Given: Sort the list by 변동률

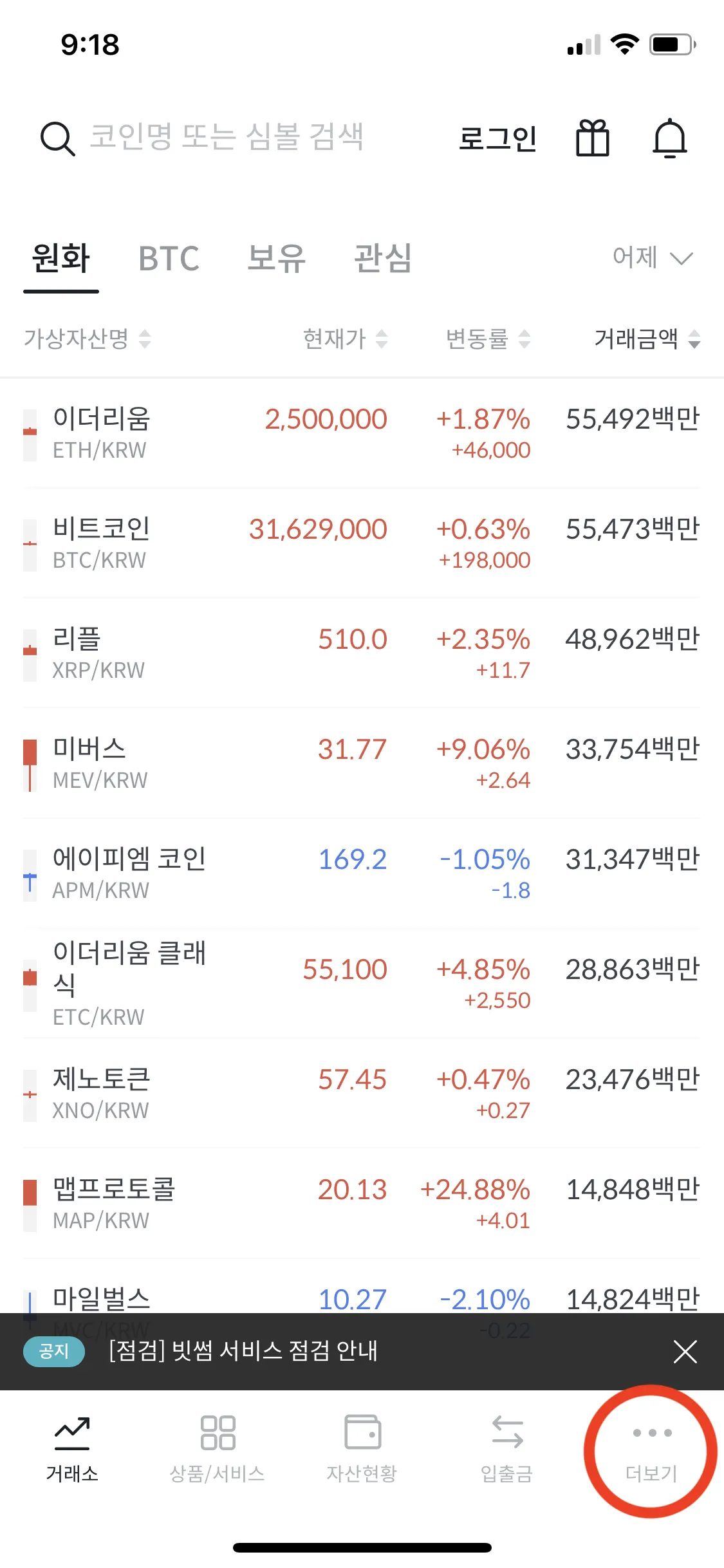Looking at the screenshot, I should (488, 339).
